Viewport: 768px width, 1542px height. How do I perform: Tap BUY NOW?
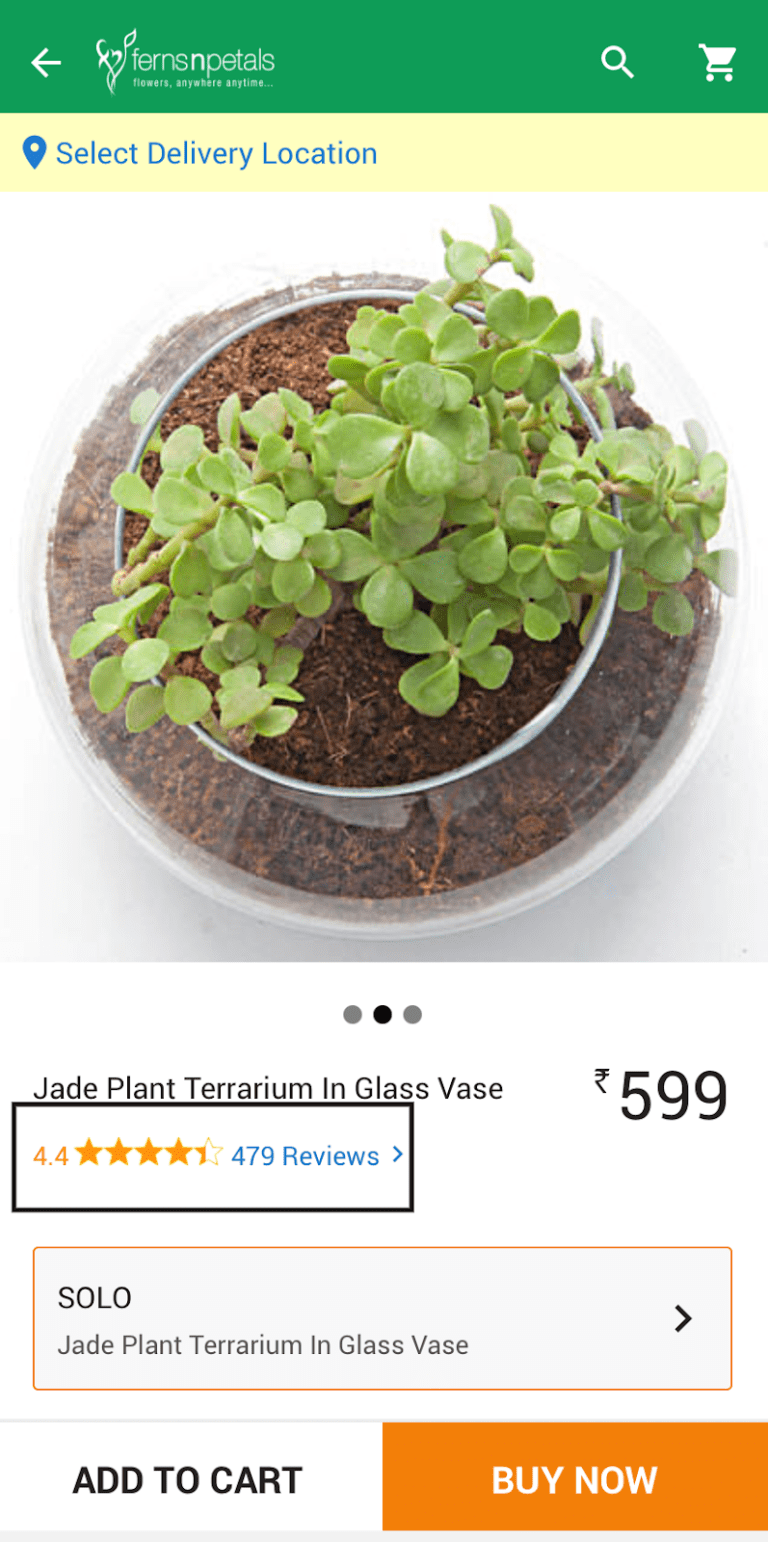(574, 1480)
